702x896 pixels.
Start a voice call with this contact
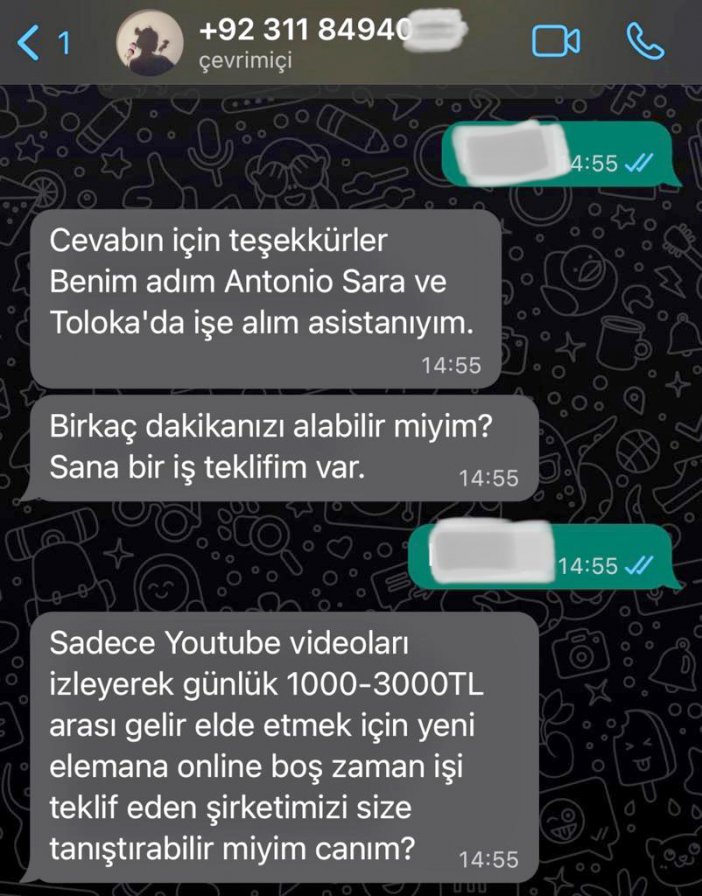(645, 41)
